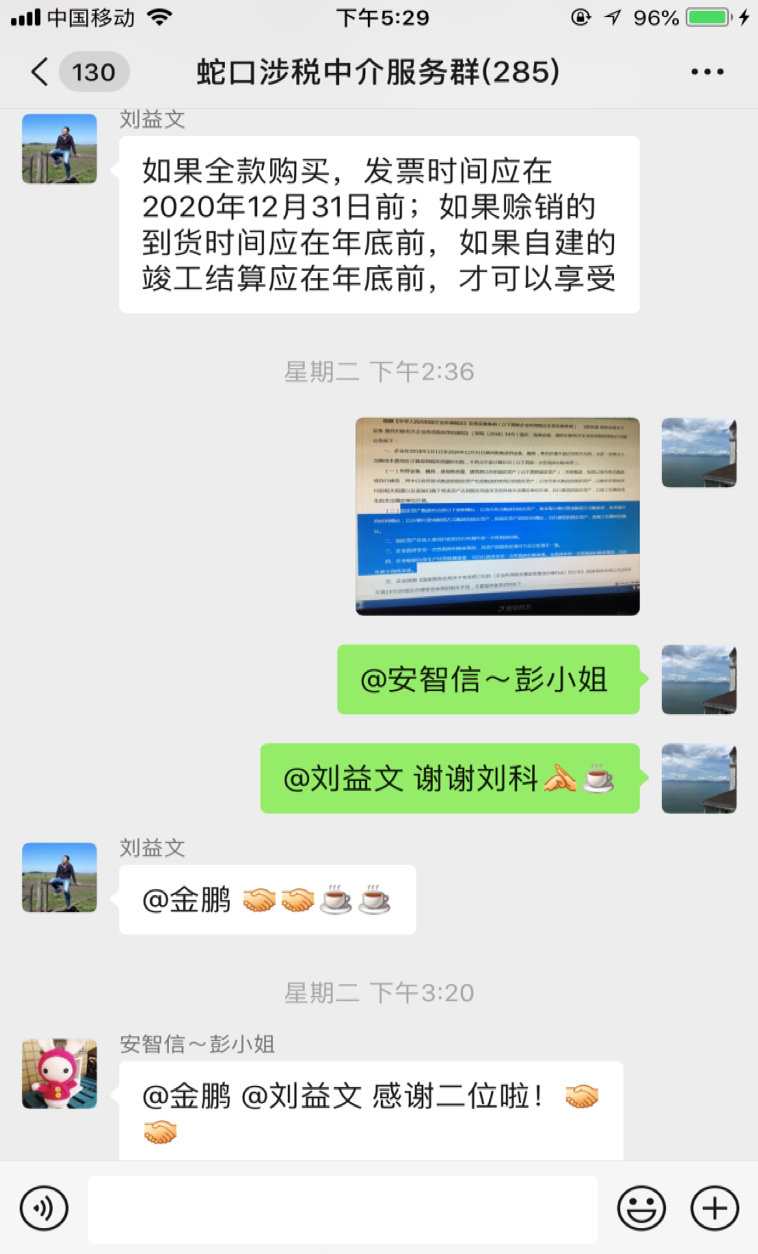View the shared document photo
The width and height of the screenshot is (758, 1254).
click(x=497, y=516)
